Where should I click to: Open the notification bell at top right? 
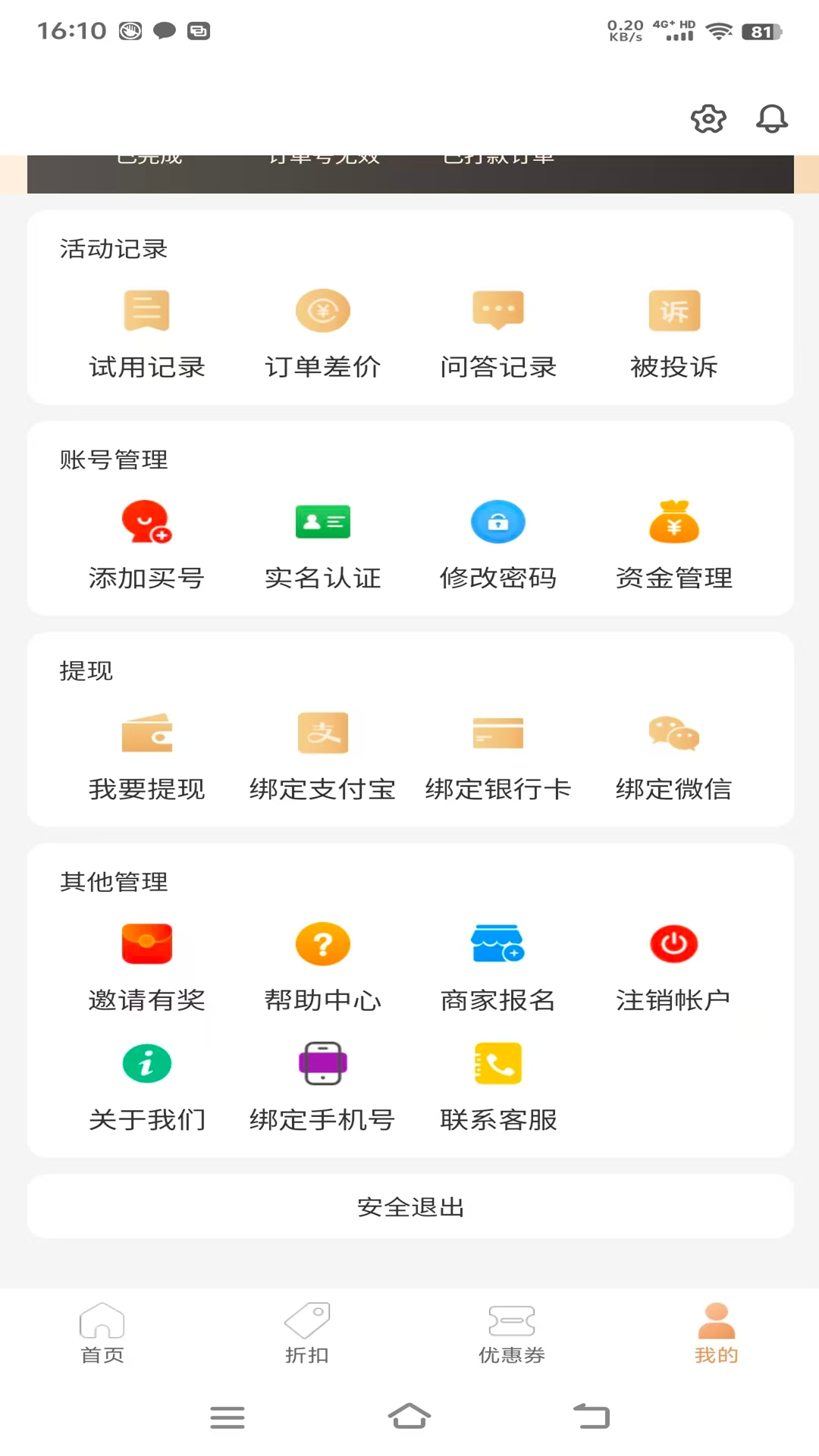coord(771,119)
